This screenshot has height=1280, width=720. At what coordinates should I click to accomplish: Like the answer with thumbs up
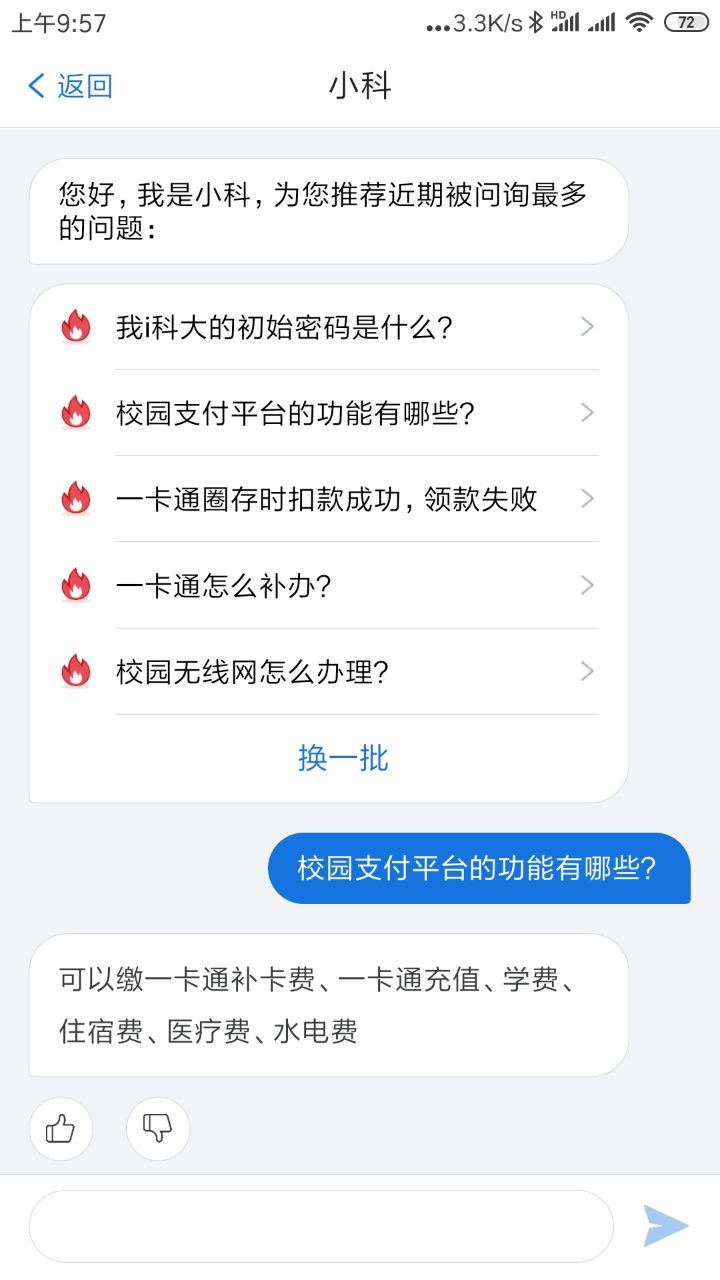(61, 1129)
